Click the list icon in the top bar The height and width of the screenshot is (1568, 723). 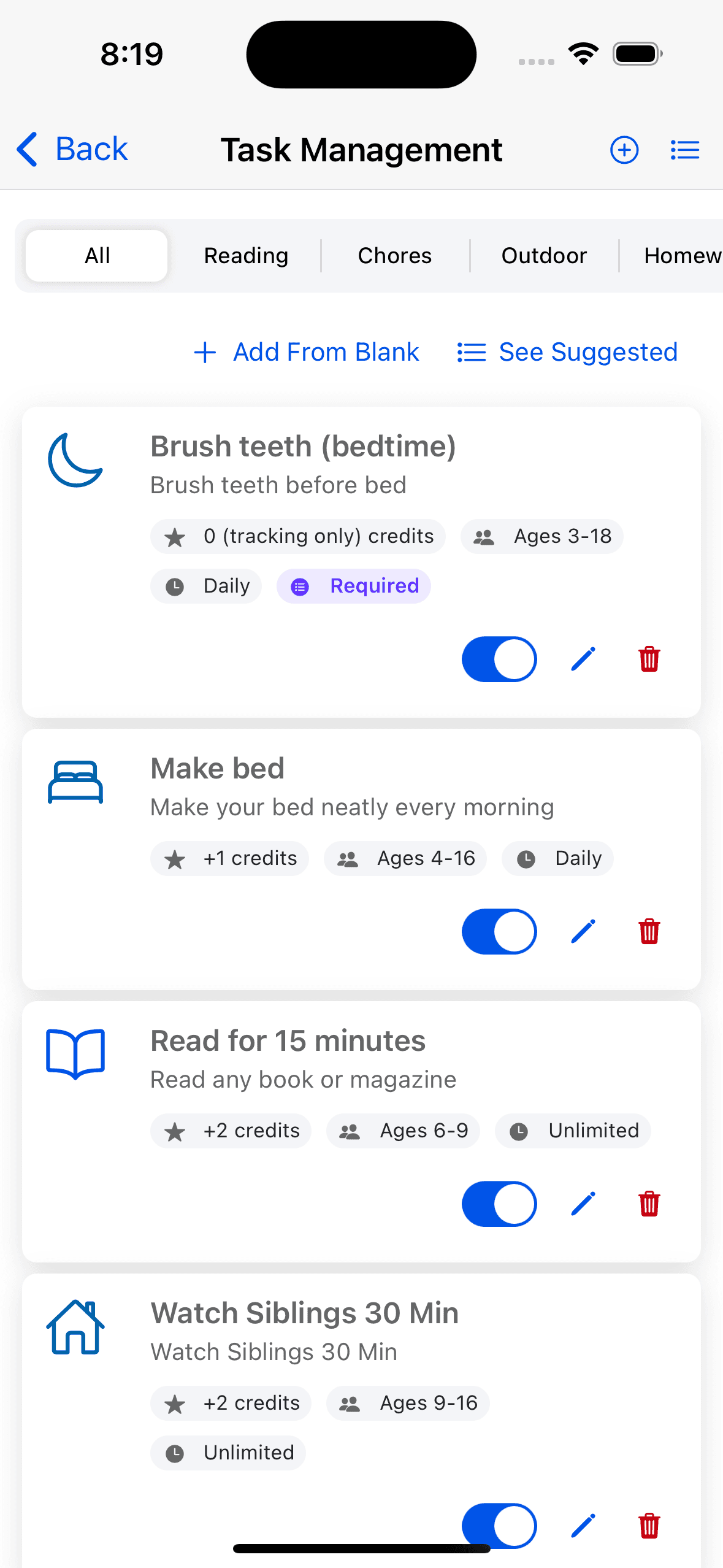685,149
